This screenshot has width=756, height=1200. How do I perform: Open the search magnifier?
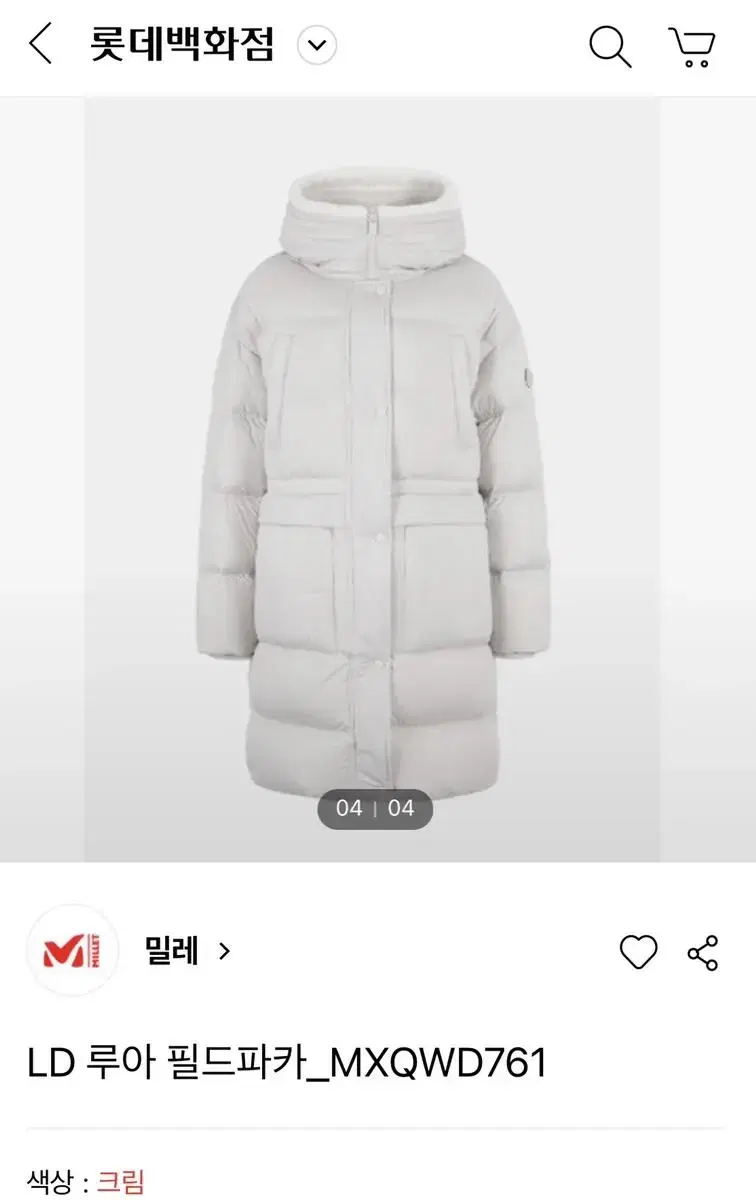[609, 46]
